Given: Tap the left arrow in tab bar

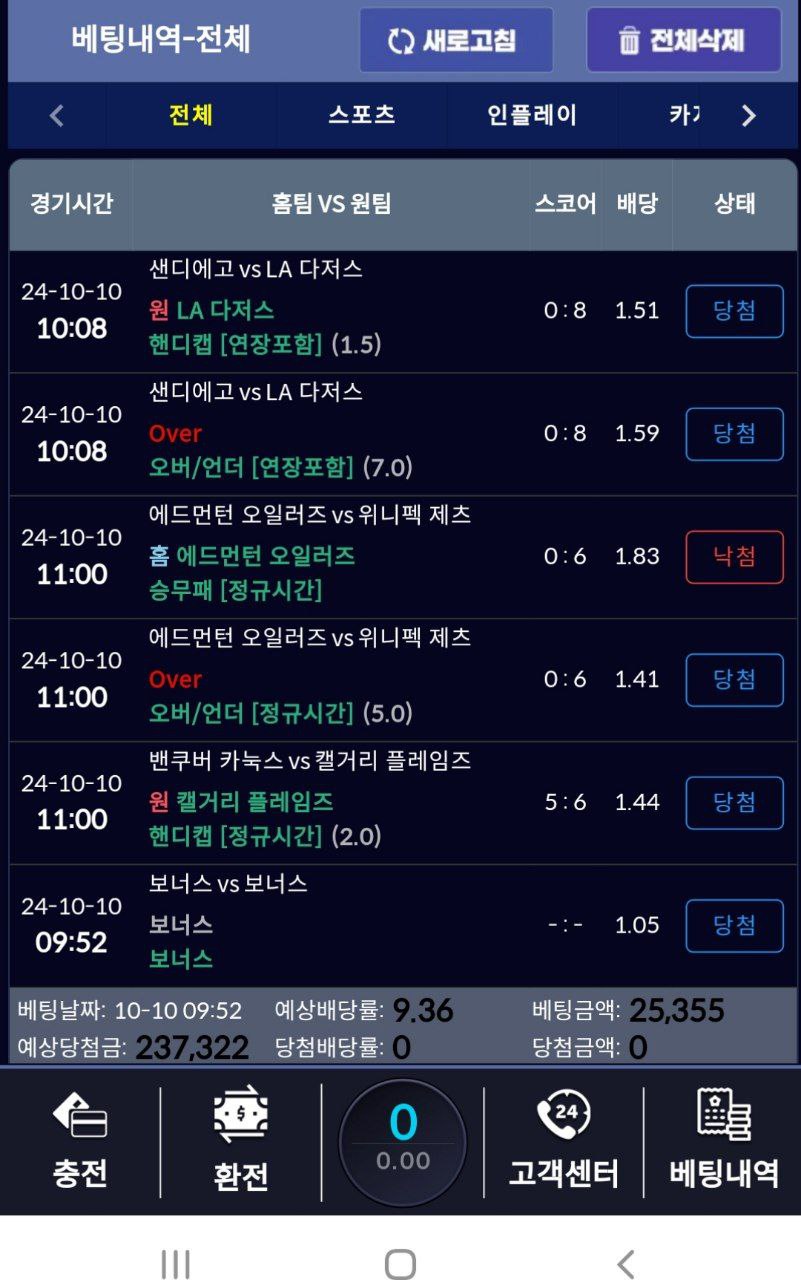Looking at the screenshot, I should 57,116.
